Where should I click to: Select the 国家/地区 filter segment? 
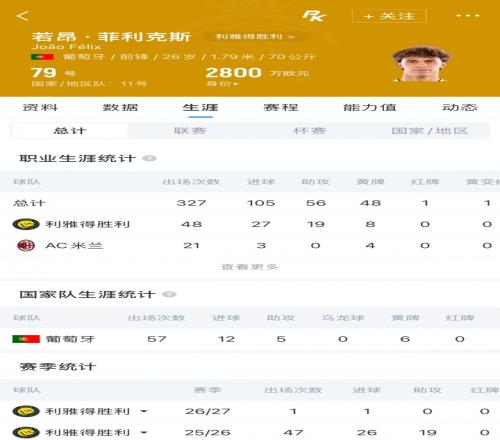pos(429,131)
